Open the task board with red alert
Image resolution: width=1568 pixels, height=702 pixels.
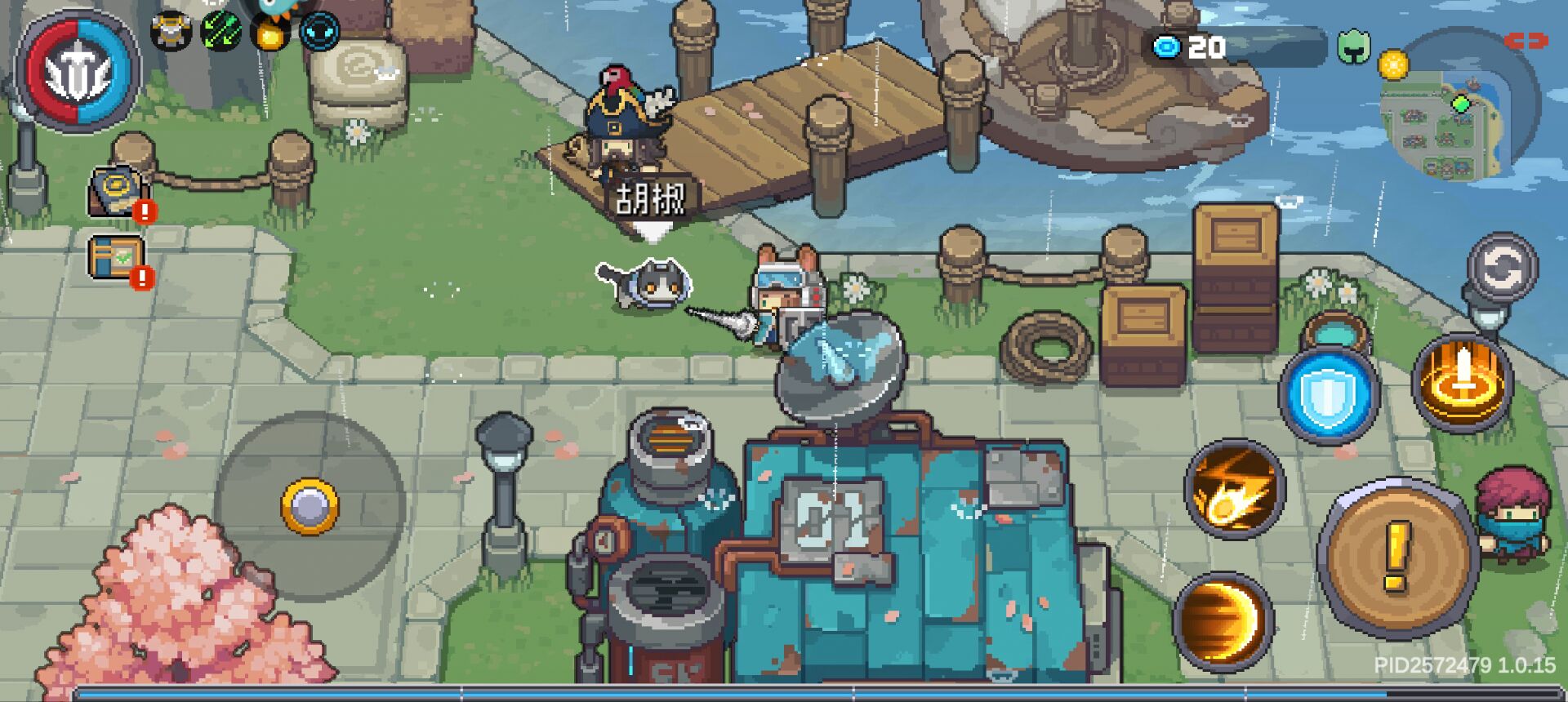coord(116,257)
